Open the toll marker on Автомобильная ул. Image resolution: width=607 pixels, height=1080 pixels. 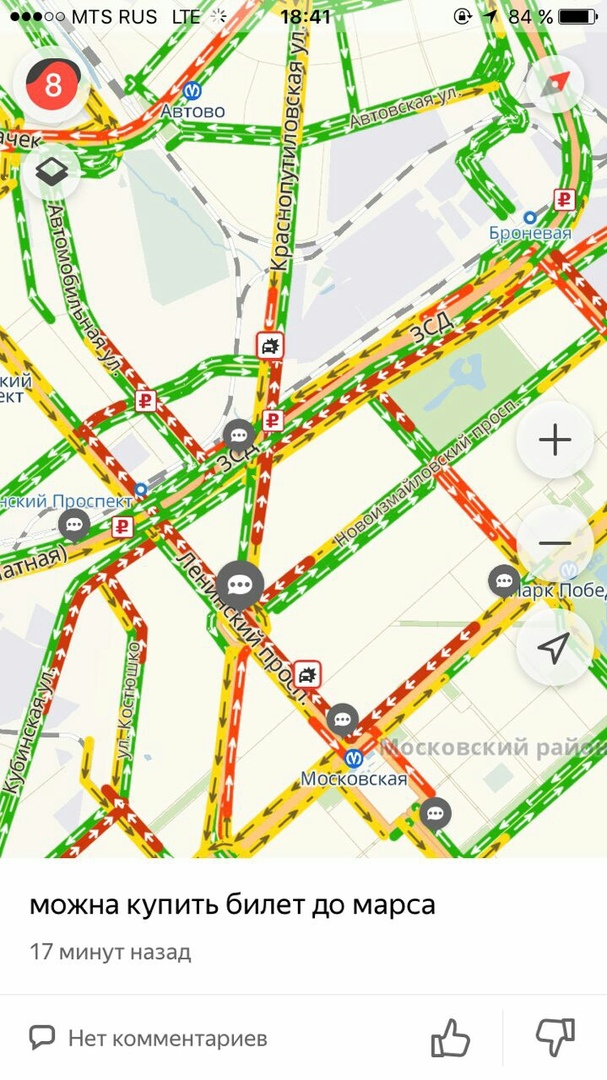click(x=146, y=401)
